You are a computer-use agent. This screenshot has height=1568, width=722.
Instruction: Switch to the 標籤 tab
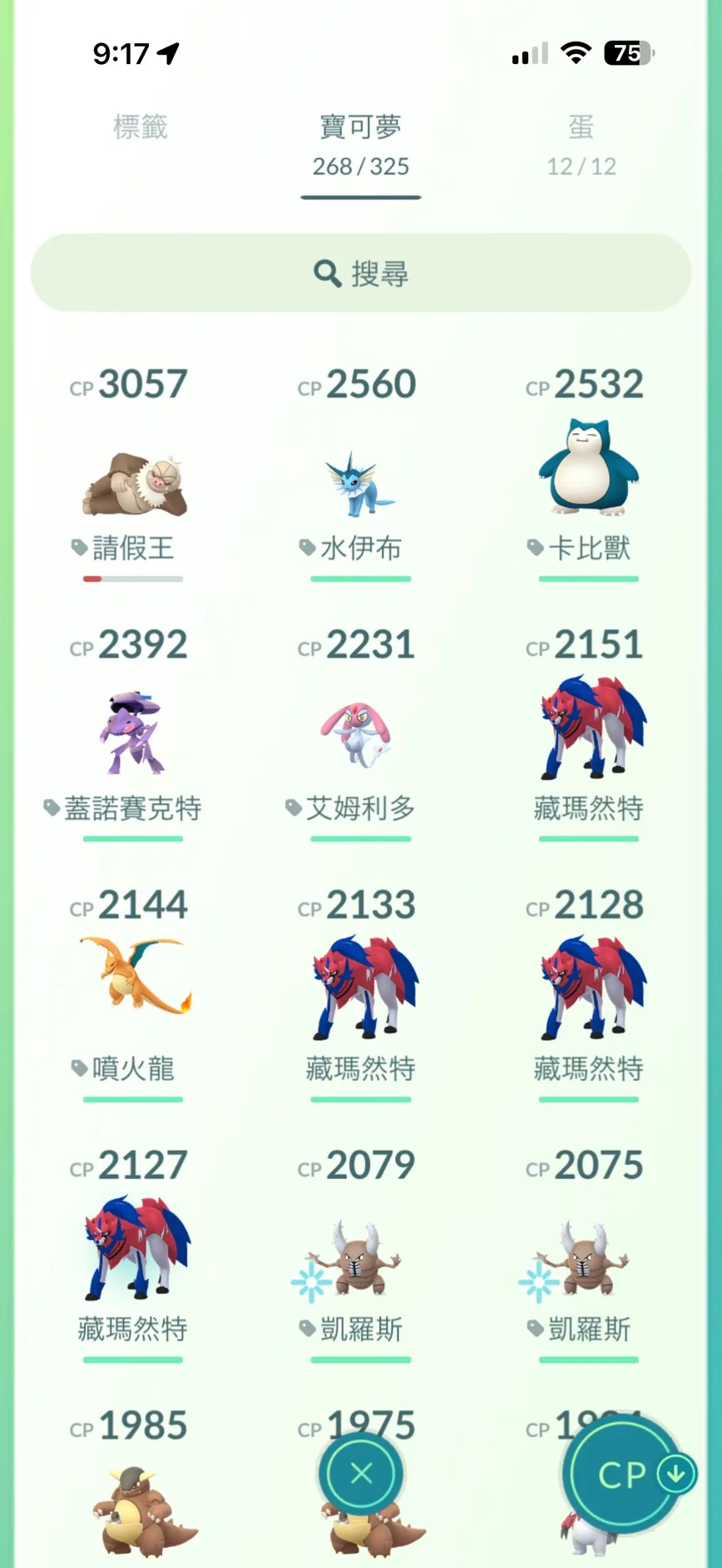140,127
